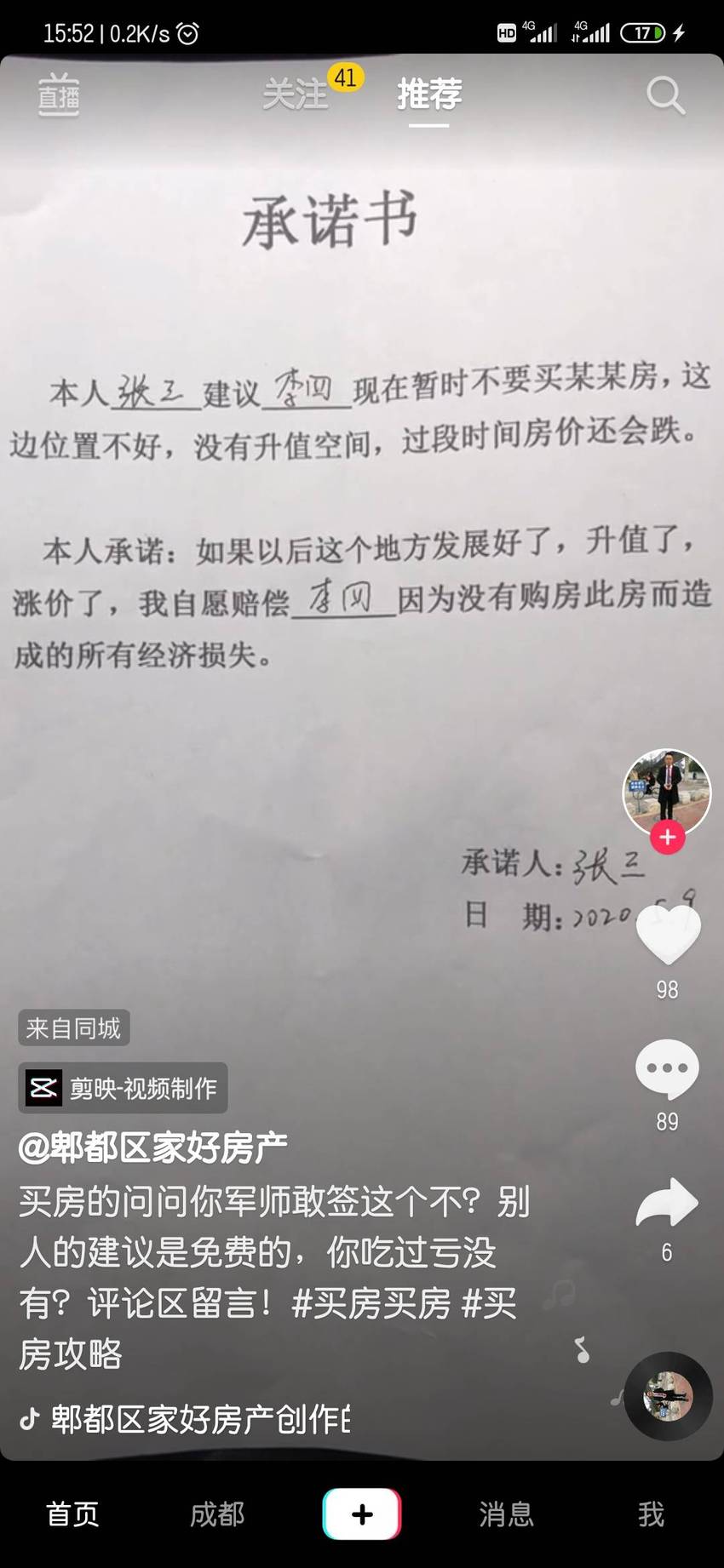Switch to the 成都 city tab
This screenshot has height=1568, width=724.
(217, 1514)
